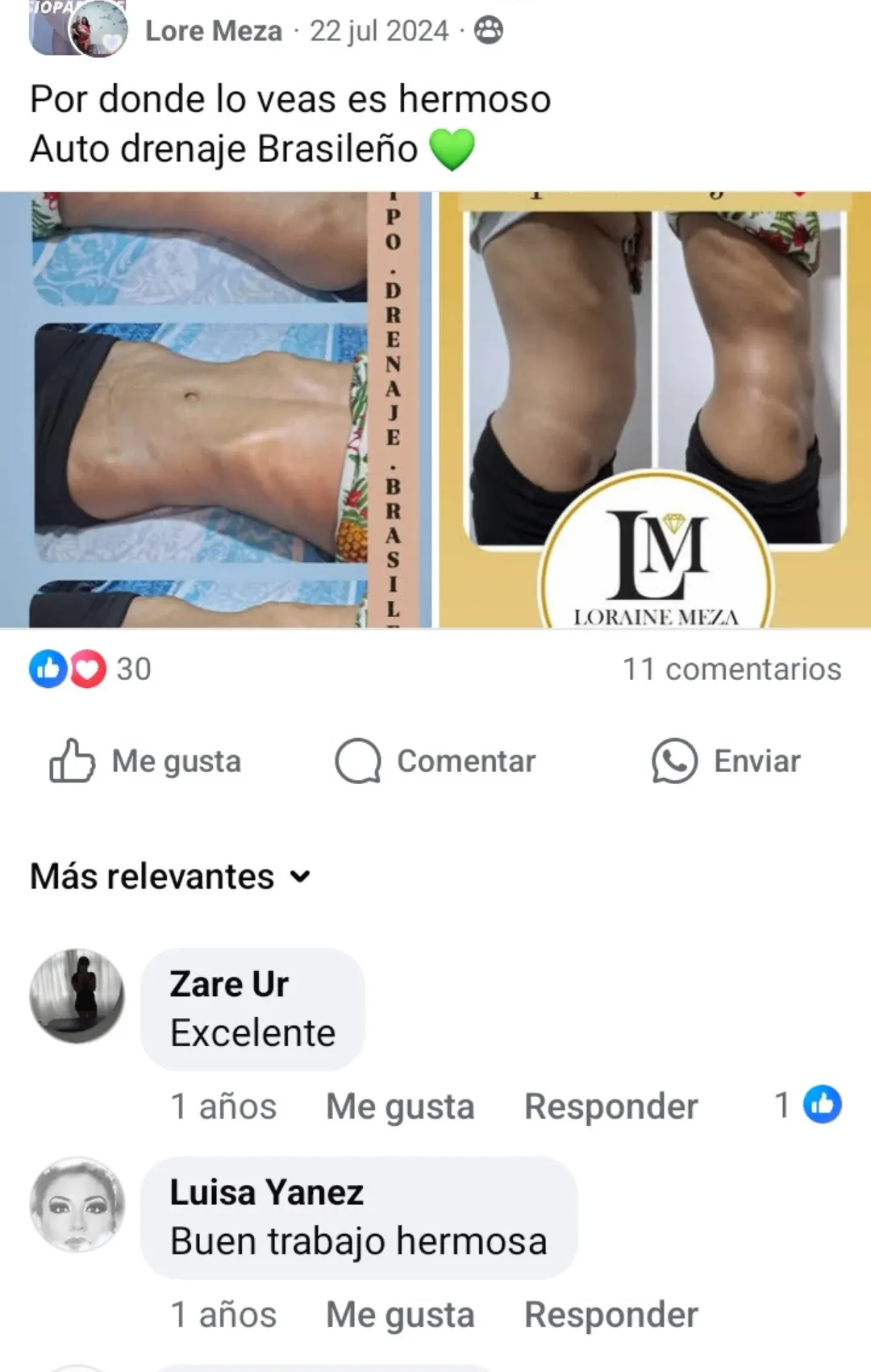Open Lore Meza's profile name link
The width and height of the screenshot is (871, 1372).
(214, 31)
